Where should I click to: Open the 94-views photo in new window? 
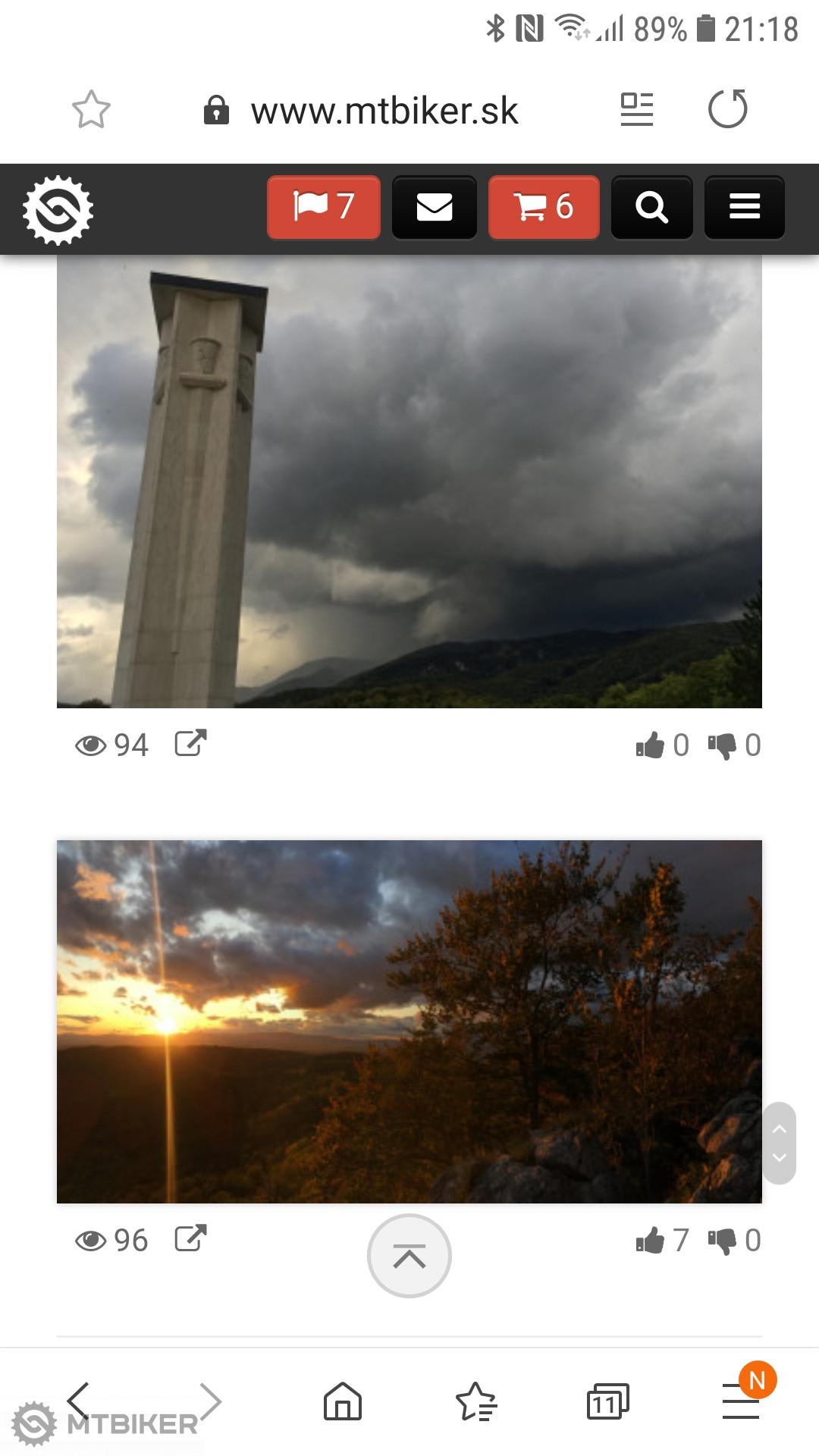pos(190,743)
